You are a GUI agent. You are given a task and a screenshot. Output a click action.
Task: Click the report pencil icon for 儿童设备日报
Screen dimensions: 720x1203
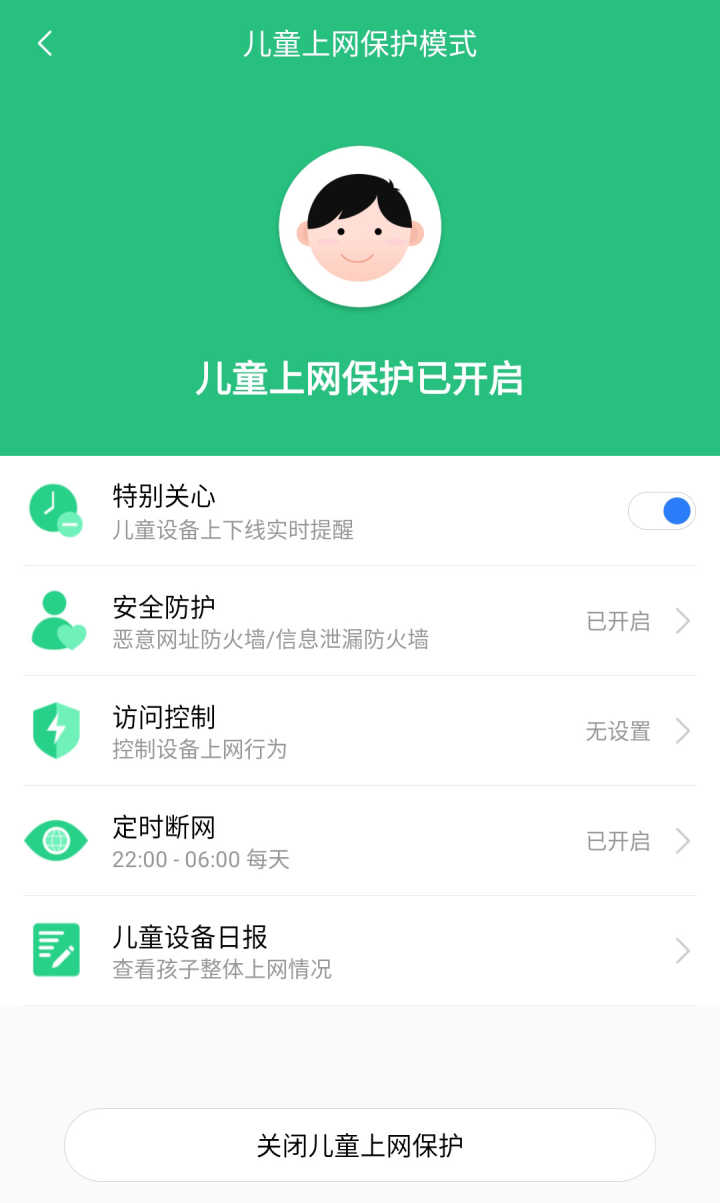pyautogui.click(x=56, y=951)
